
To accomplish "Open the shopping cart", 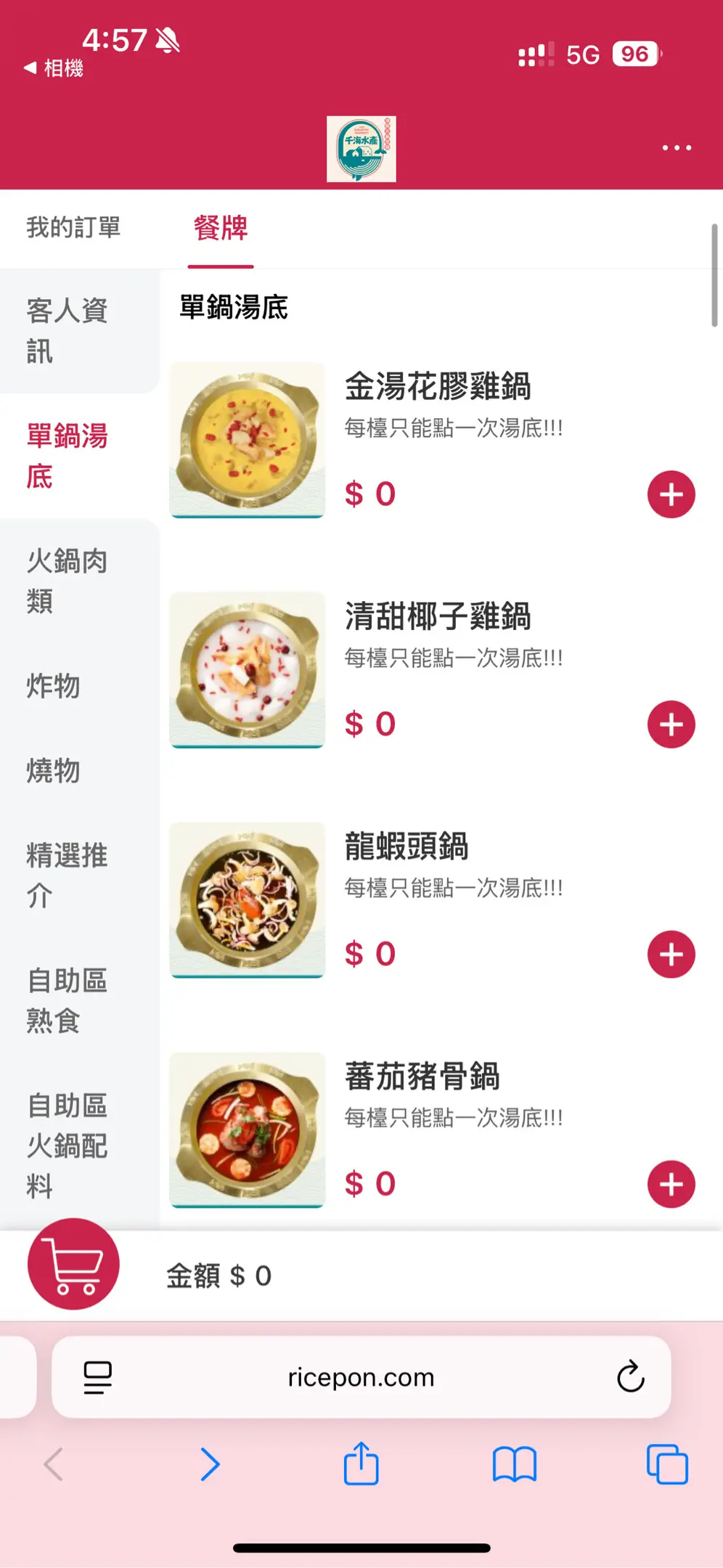I will 73,1264.
